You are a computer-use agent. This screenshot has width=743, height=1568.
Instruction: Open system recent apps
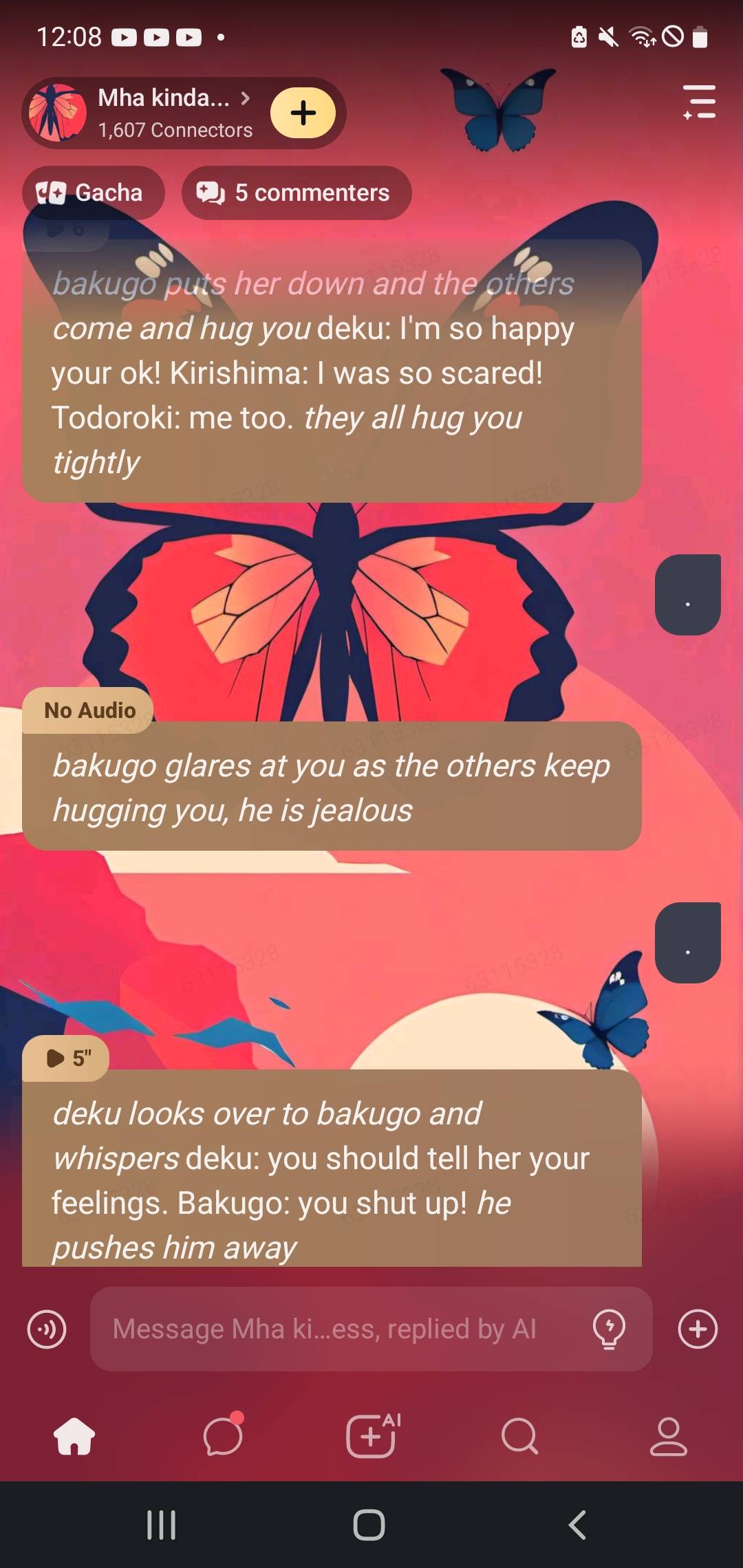pos(162,1524)
